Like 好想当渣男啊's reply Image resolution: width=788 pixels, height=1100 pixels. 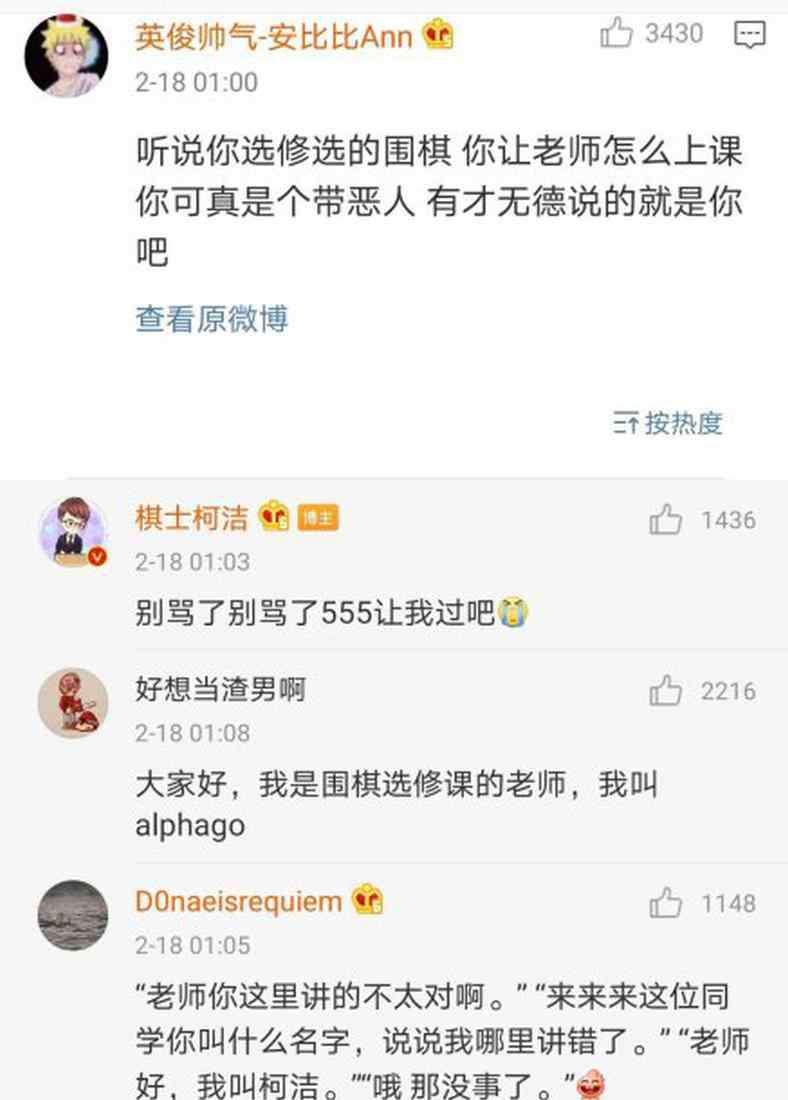(x=666, y=691)
